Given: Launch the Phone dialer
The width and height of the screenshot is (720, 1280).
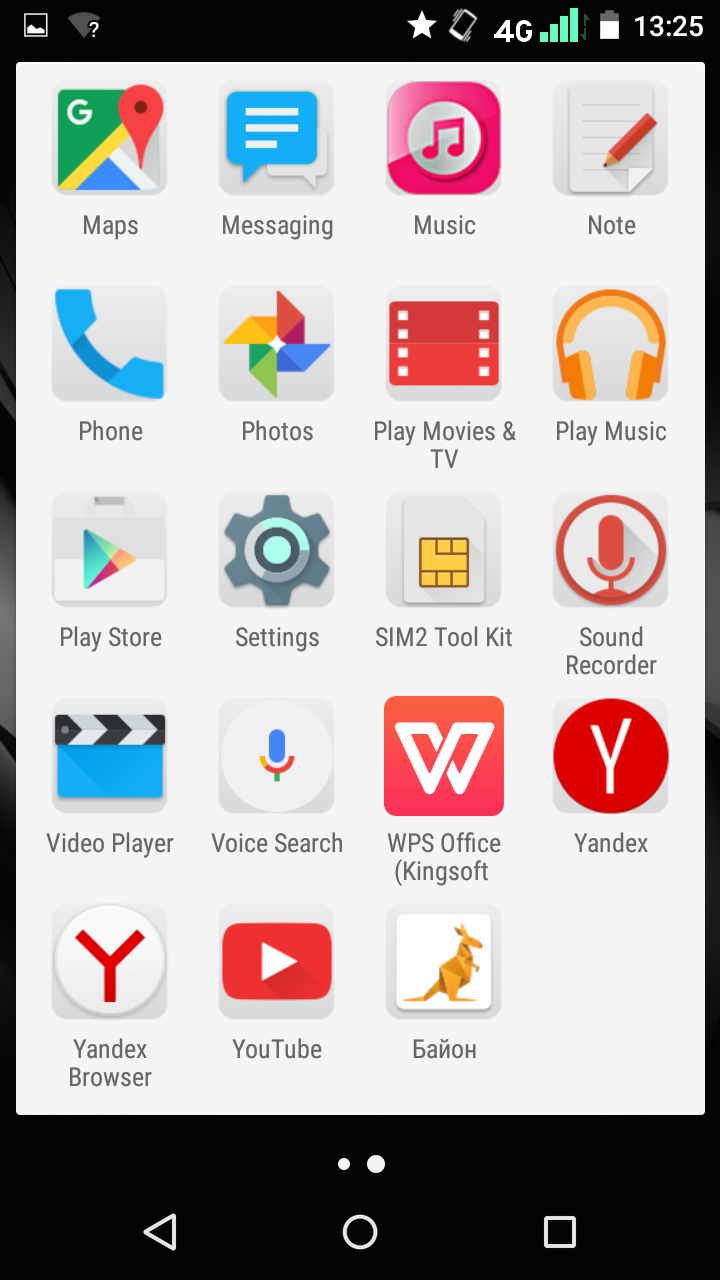Looking at the screenshot, I should point(110,344).
